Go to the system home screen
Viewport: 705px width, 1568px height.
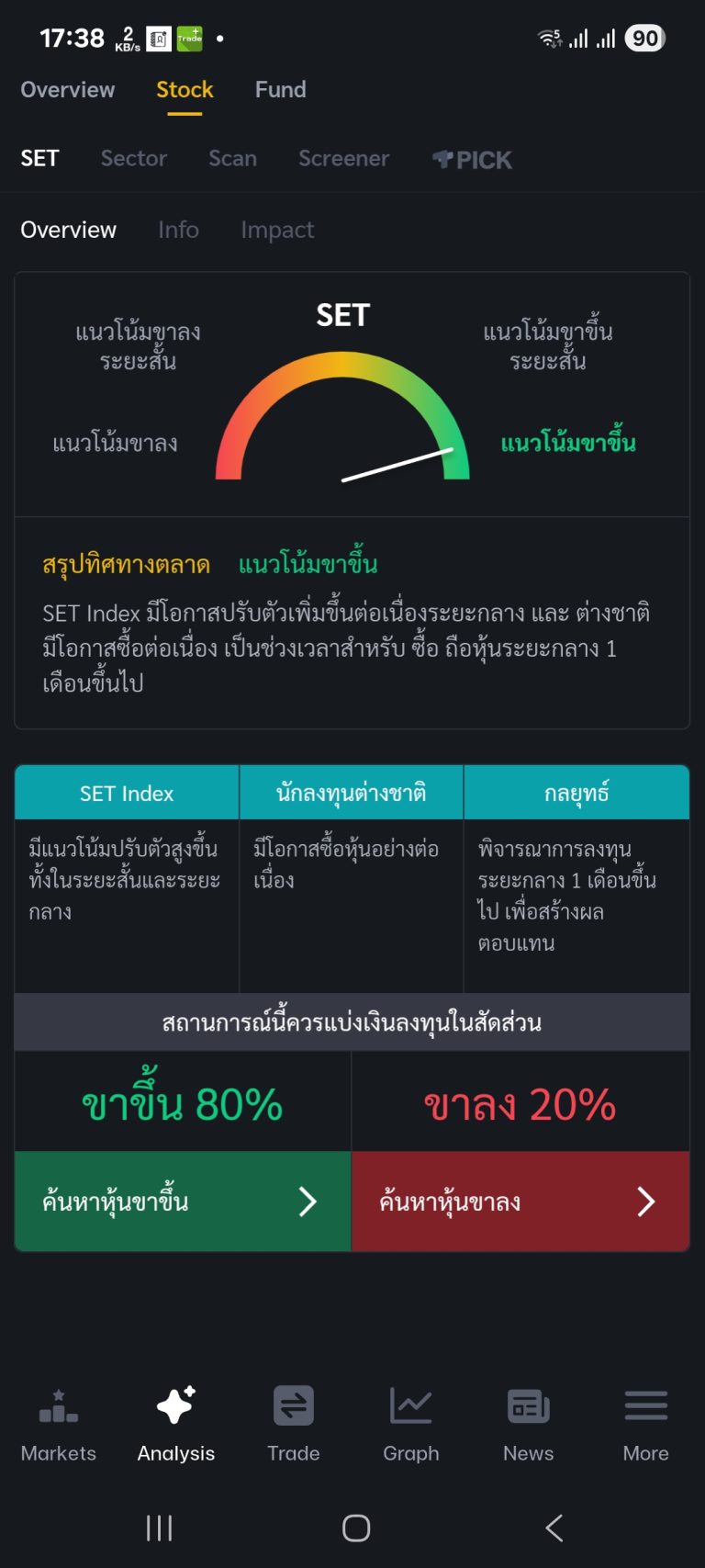coord(355,1528)
